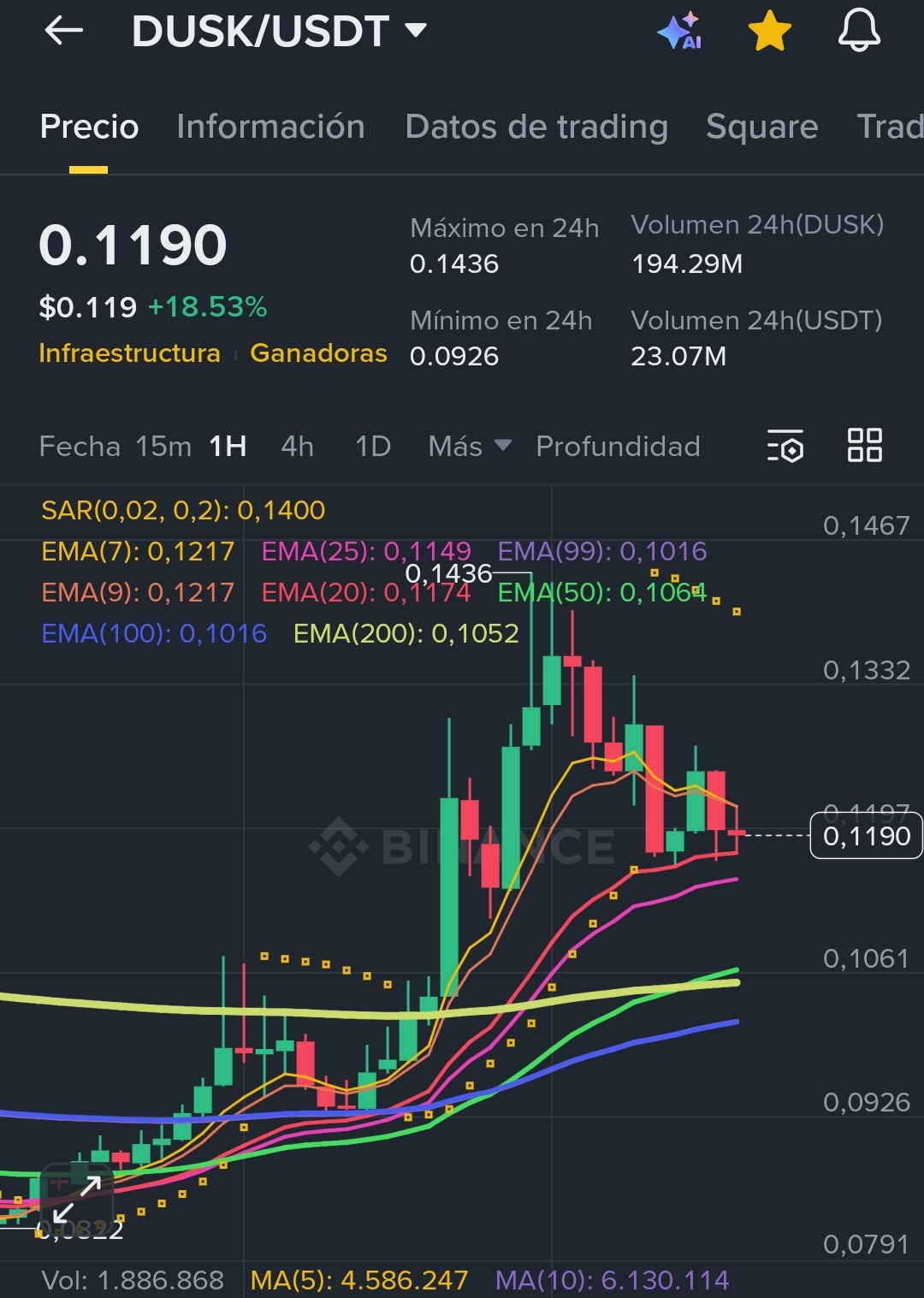This screenshot has width=924, height=1298.
Task: Open the AI analysis sparkle icon
Action: click(679, 32)
